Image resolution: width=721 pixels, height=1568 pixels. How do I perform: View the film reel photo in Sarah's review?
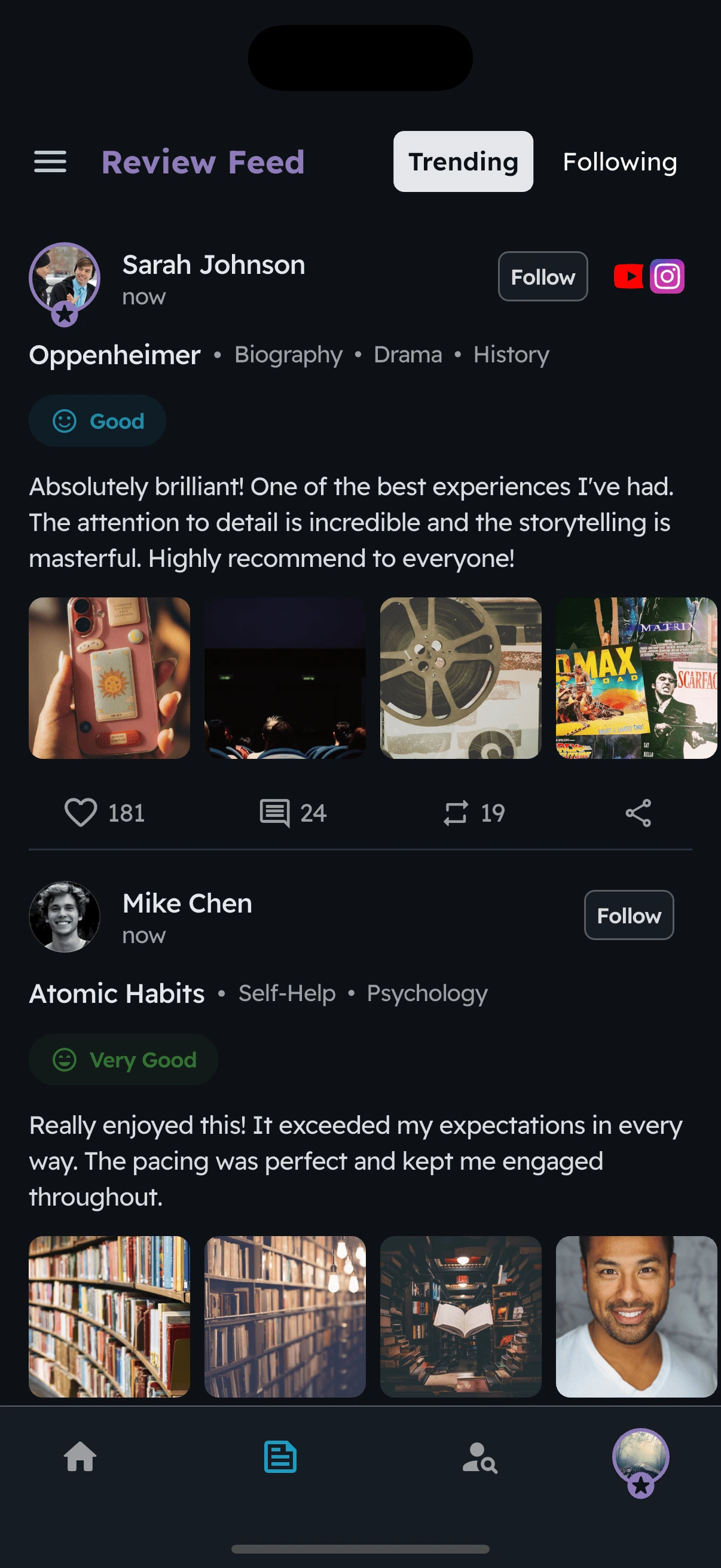pos(459,678)
